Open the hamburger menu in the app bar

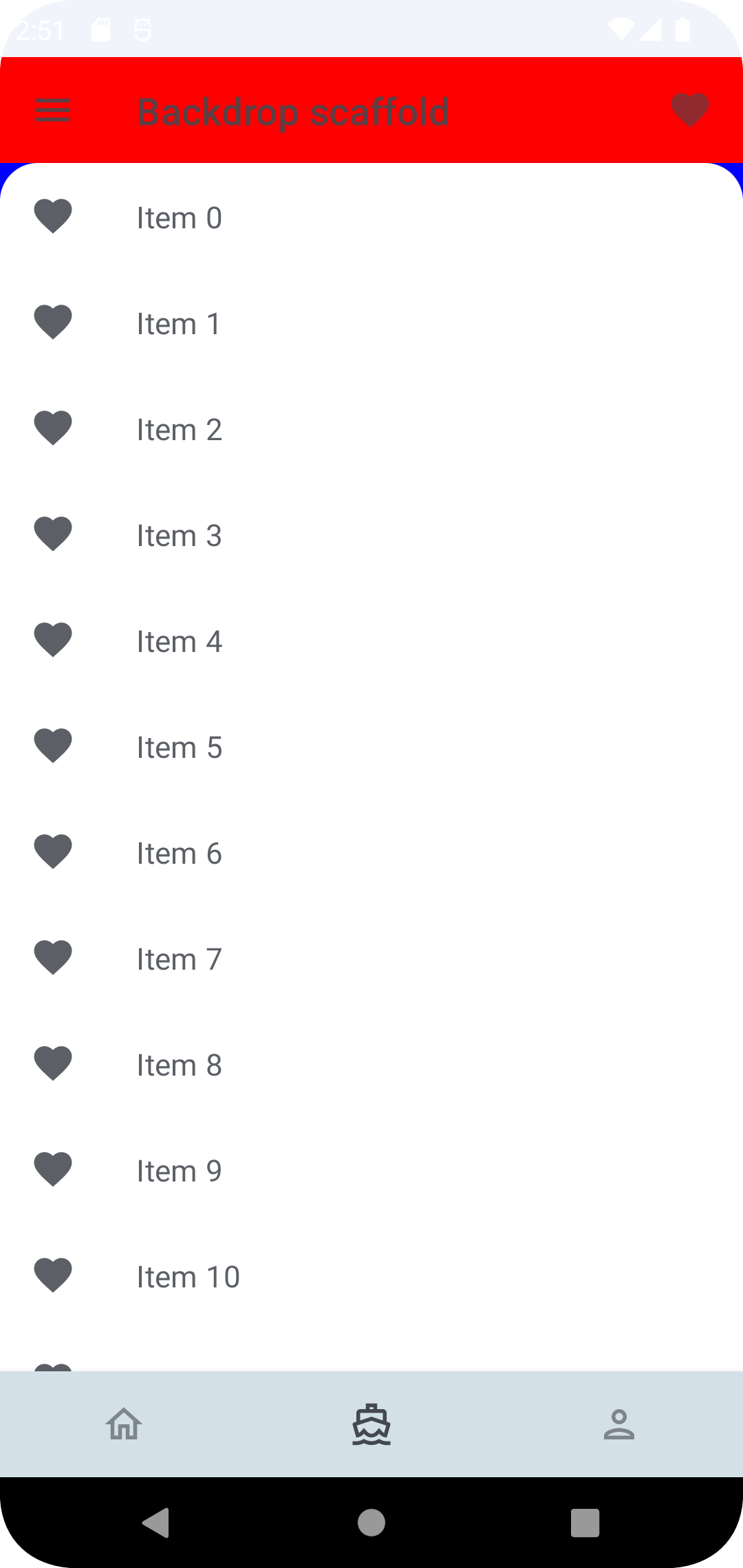(x=53, y=110)
